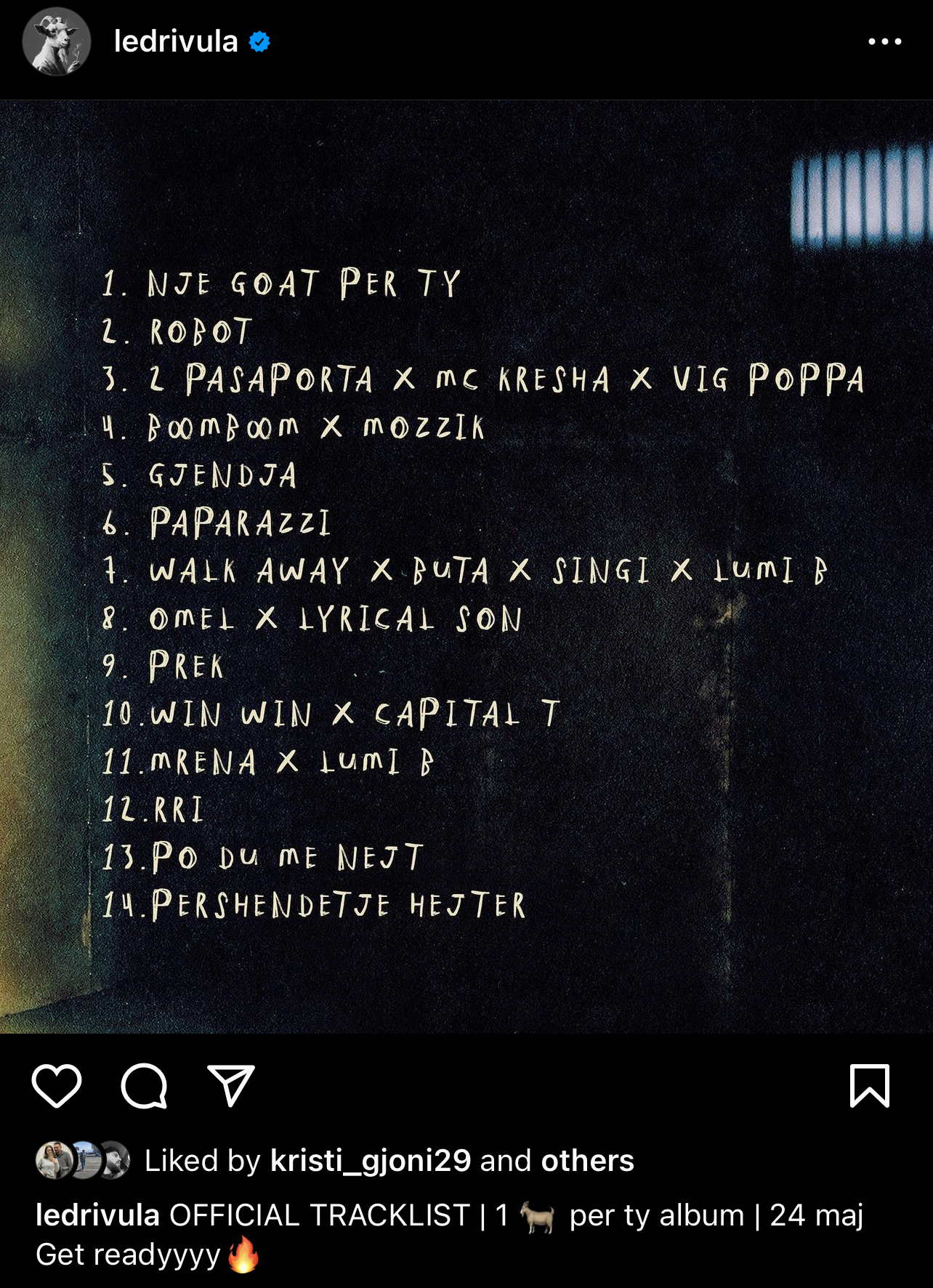Screen dimensions: 933x1288
Task: Open the tracklist image post
Action: [x=467, y=567]
